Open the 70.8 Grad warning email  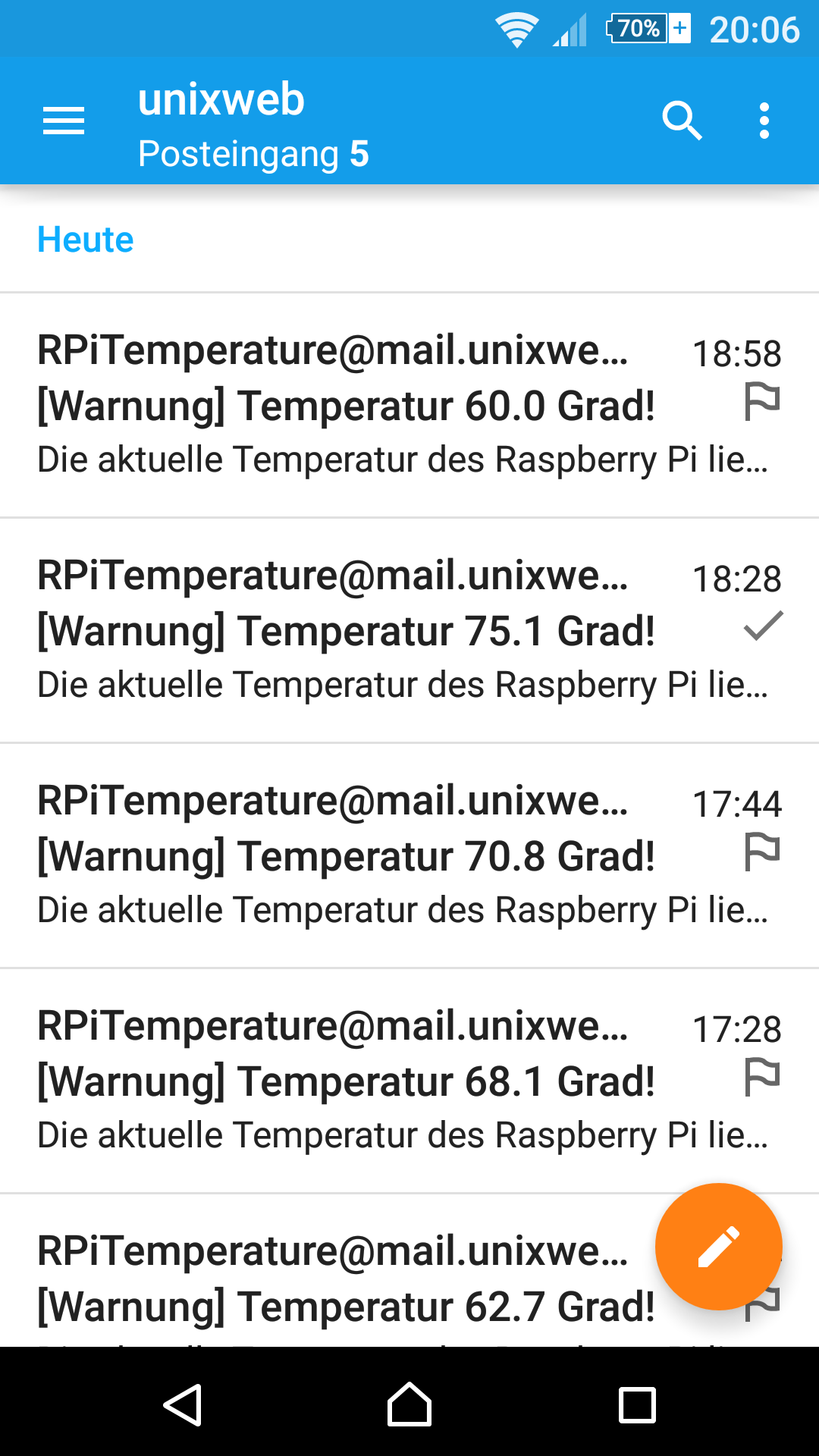click(346, 856)
